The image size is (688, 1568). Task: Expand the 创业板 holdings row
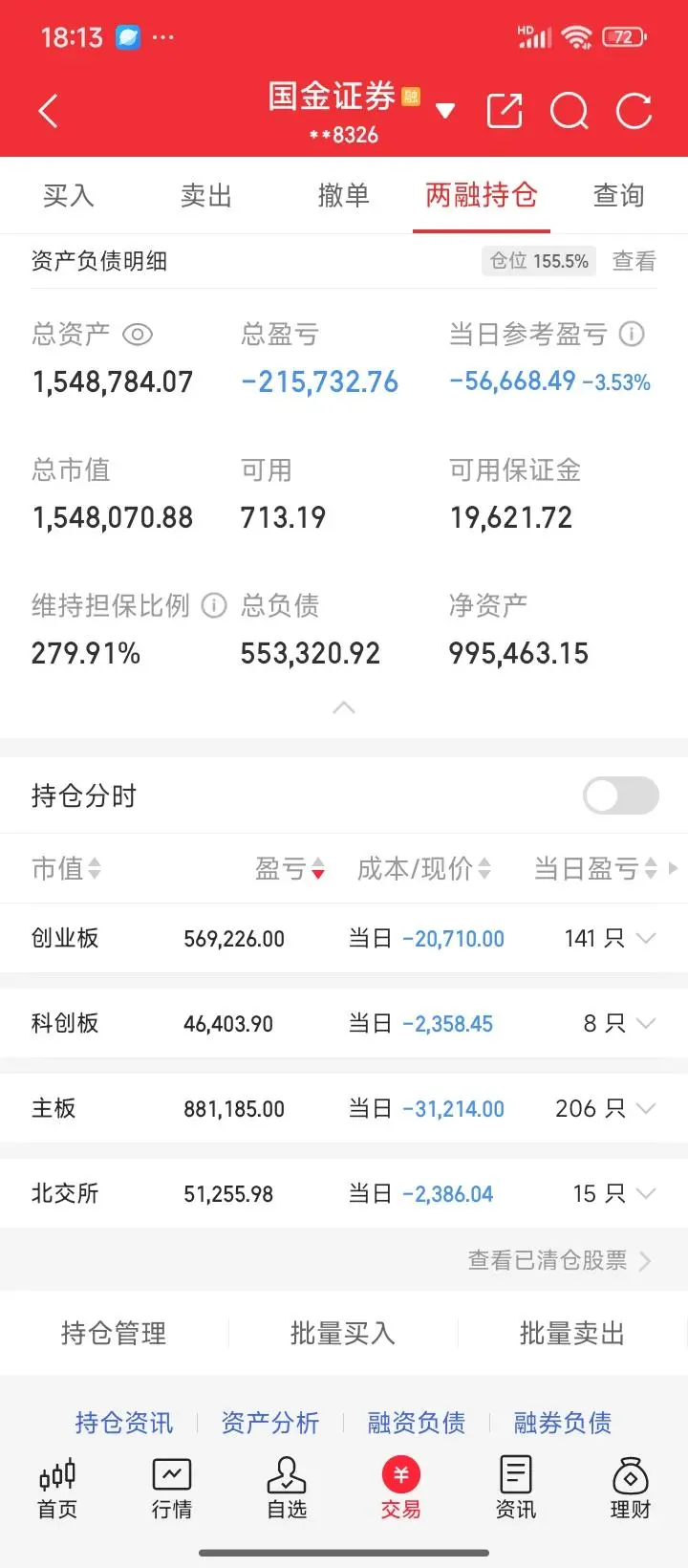(x=646, y=938)
